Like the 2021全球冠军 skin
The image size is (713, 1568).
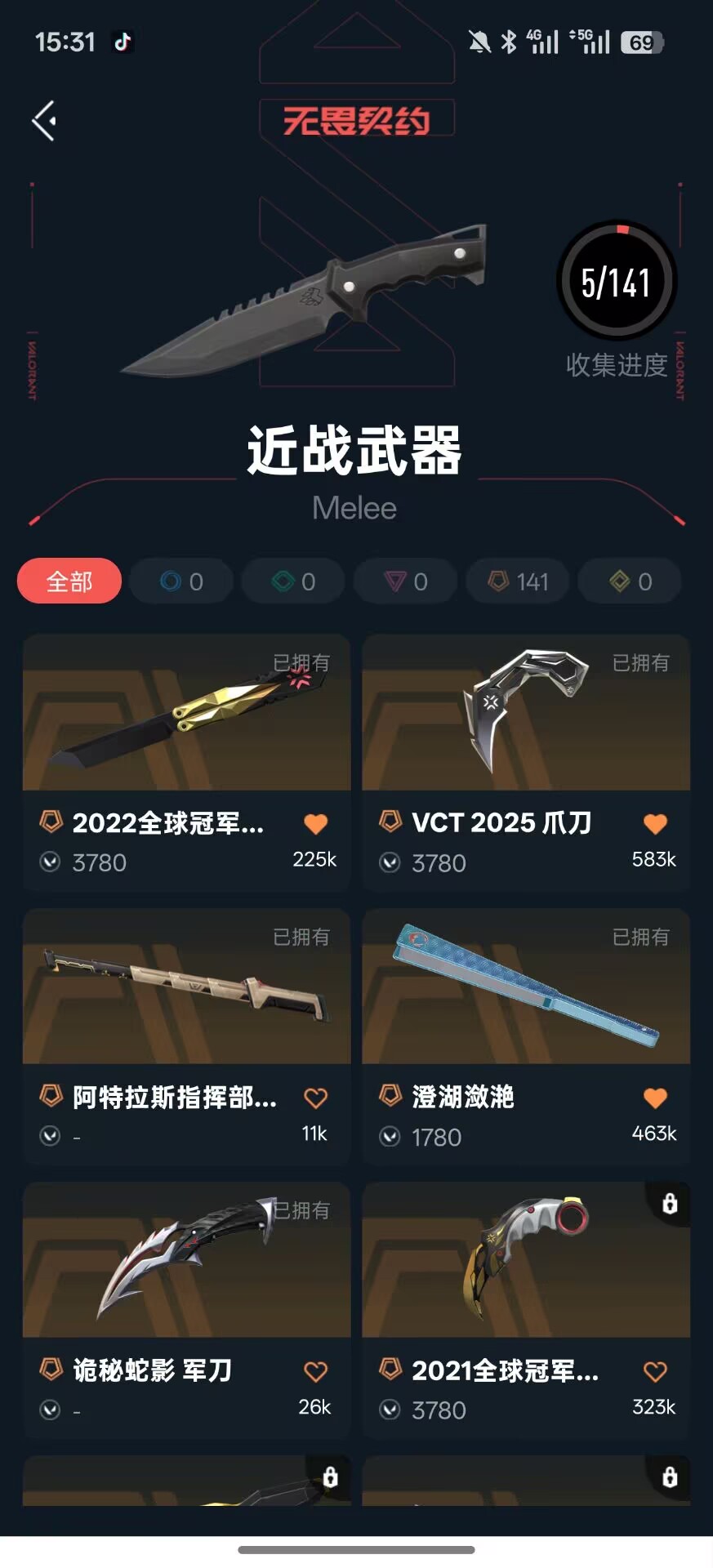click(655, 1372)
